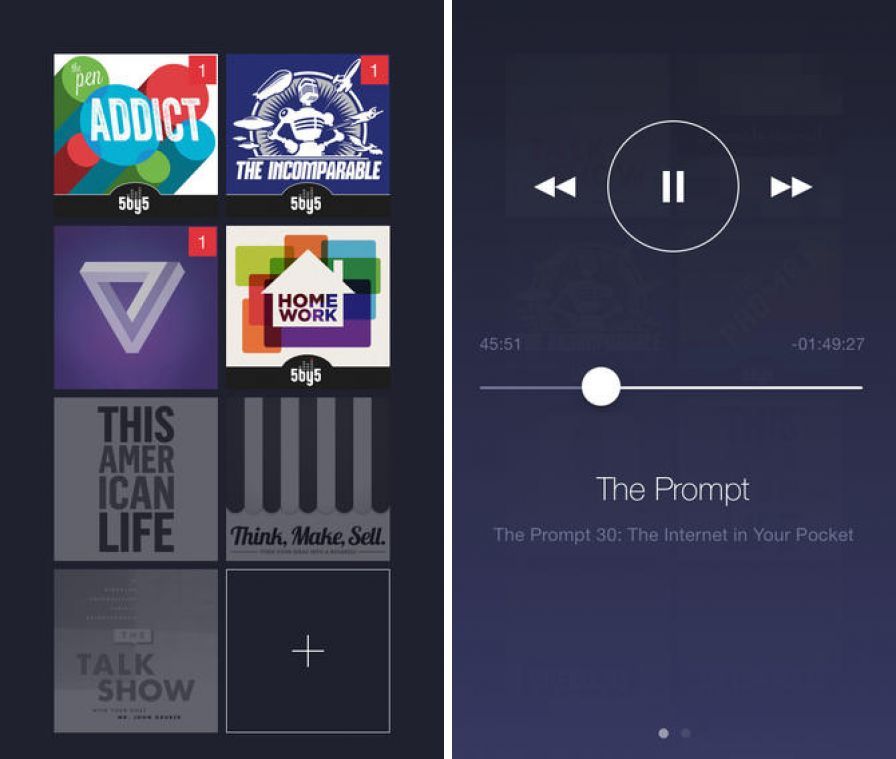Open Think, Make, Sell podcast
Image resolution: width=896 pixels, height=759 pixels.
pos(307,479)
